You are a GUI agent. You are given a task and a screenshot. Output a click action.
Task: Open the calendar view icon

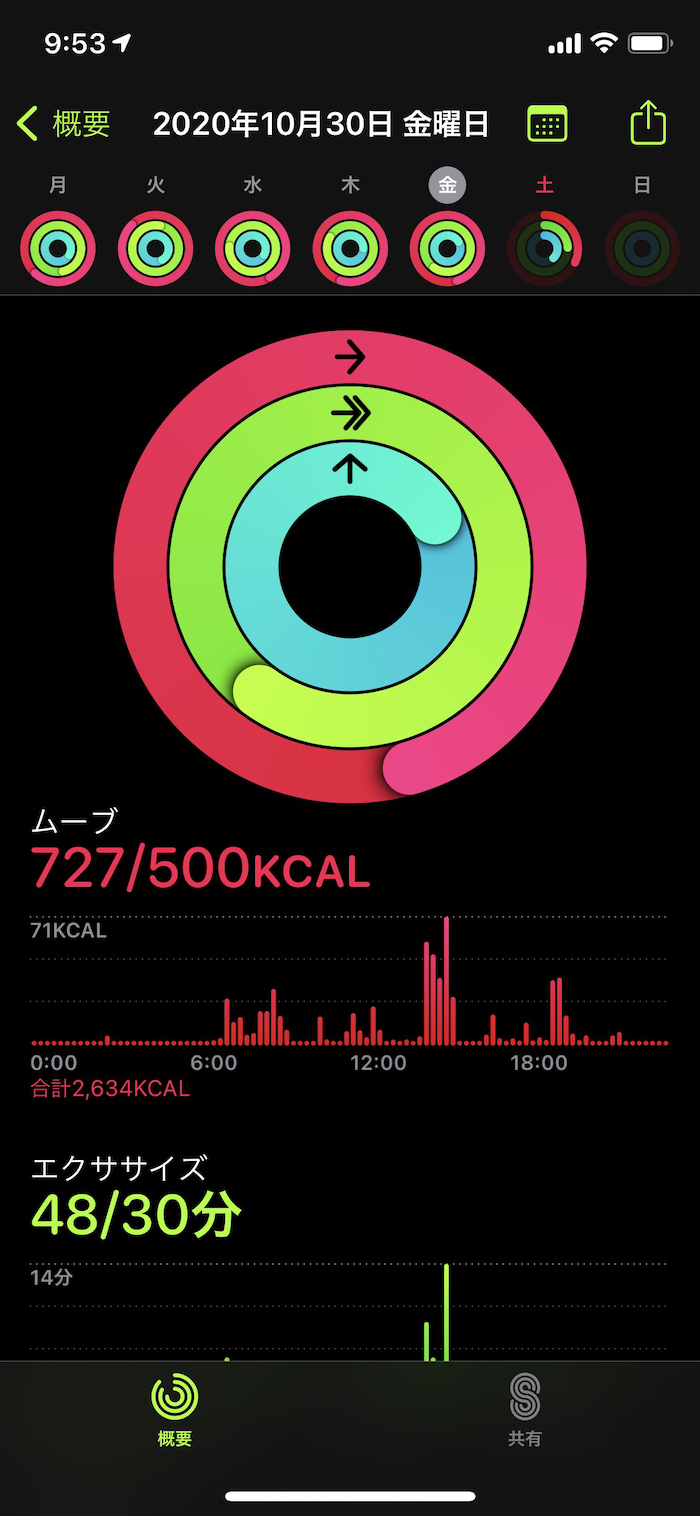pyautogui.click(x=547, y=124)
